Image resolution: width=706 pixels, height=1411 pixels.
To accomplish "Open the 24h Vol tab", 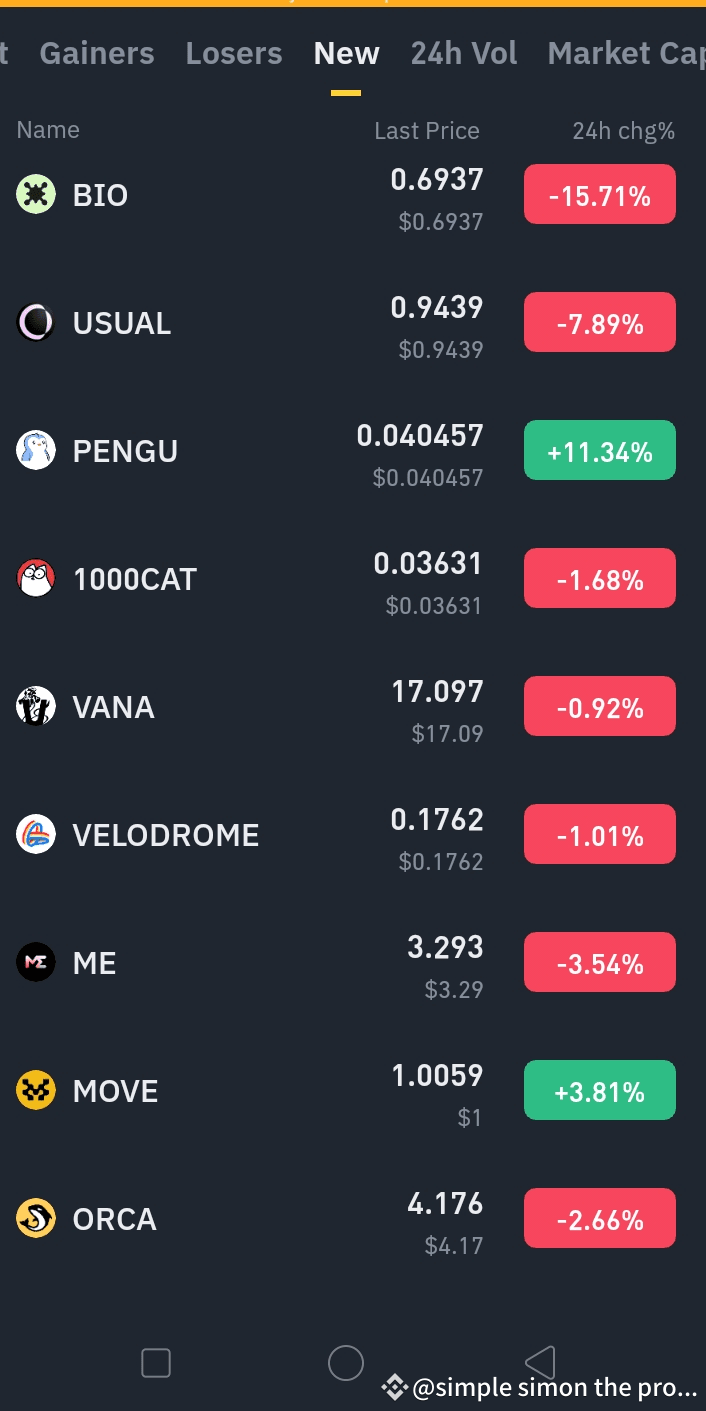I will pos(464,54).
